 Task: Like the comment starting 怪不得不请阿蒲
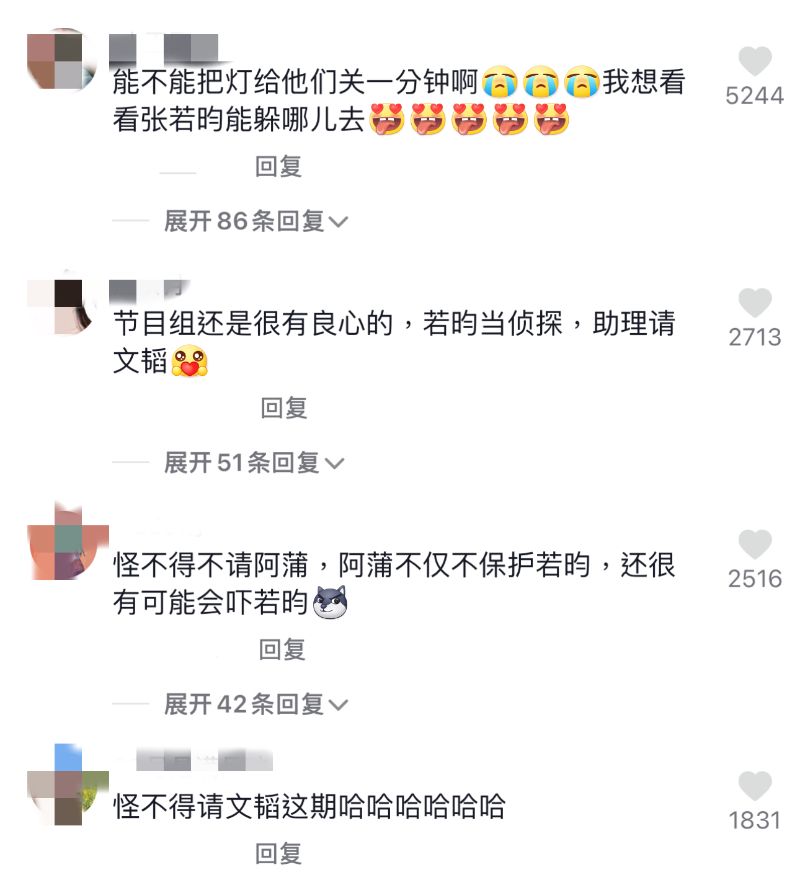(755, 545)
